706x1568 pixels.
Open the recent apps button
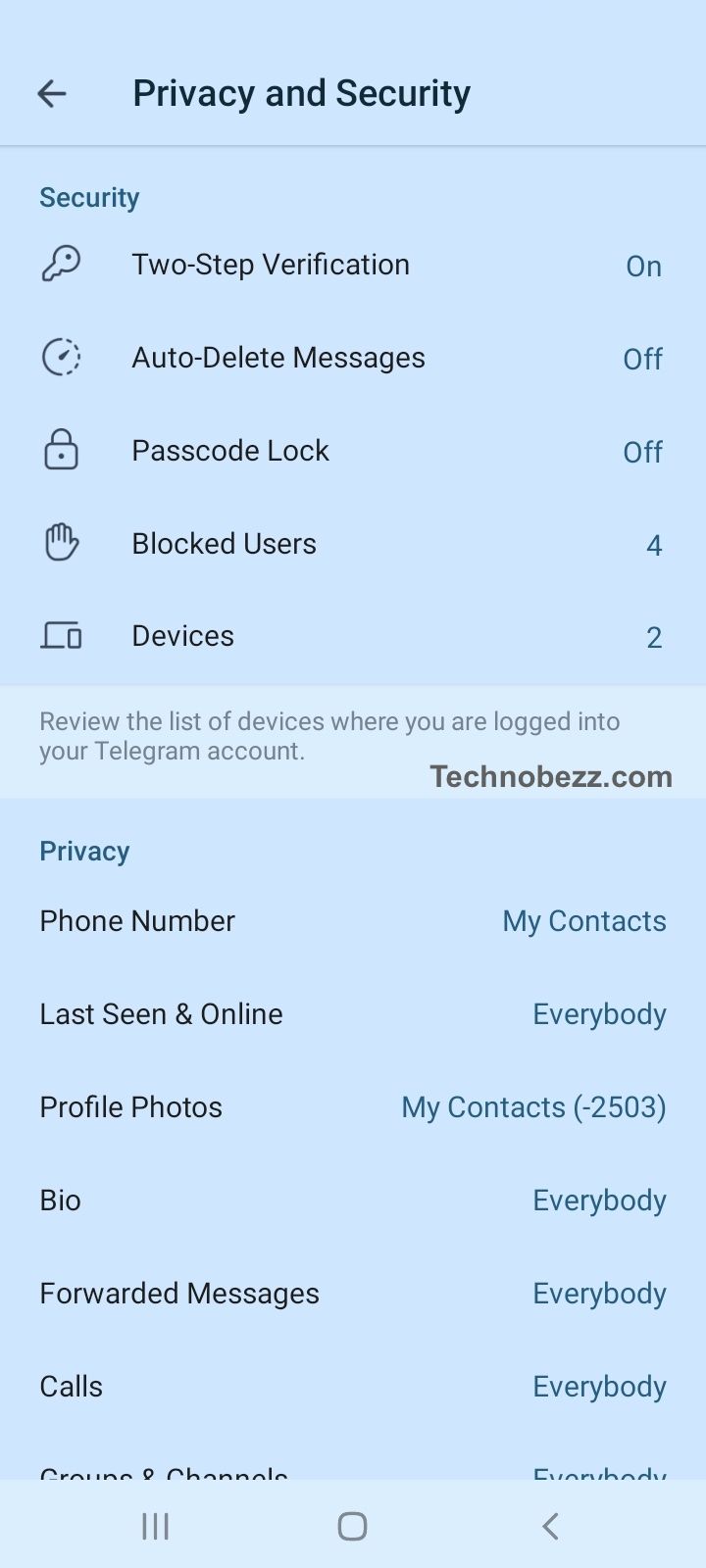click(155, 1526)
